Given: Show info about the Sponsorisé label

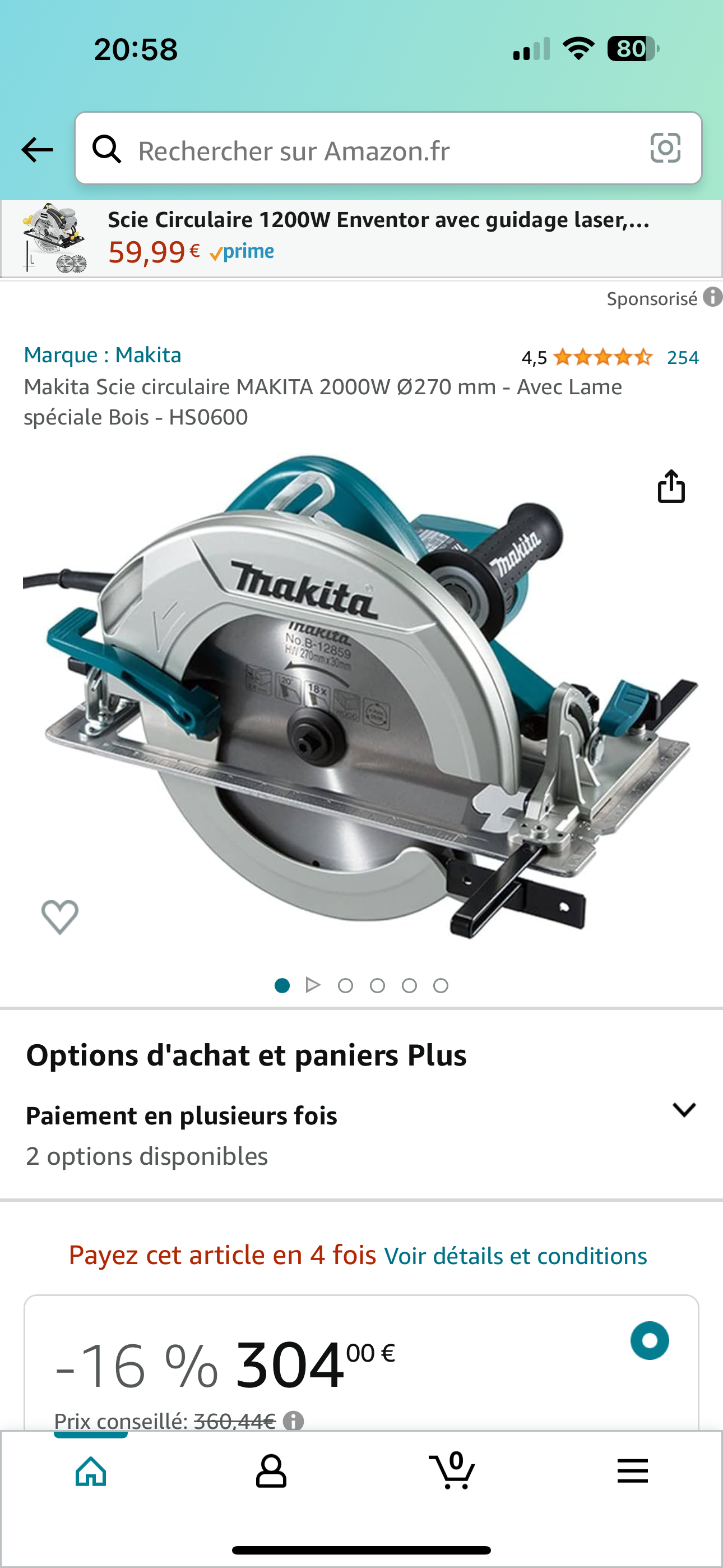Looking at the screenshot, I should coord(712,298).
